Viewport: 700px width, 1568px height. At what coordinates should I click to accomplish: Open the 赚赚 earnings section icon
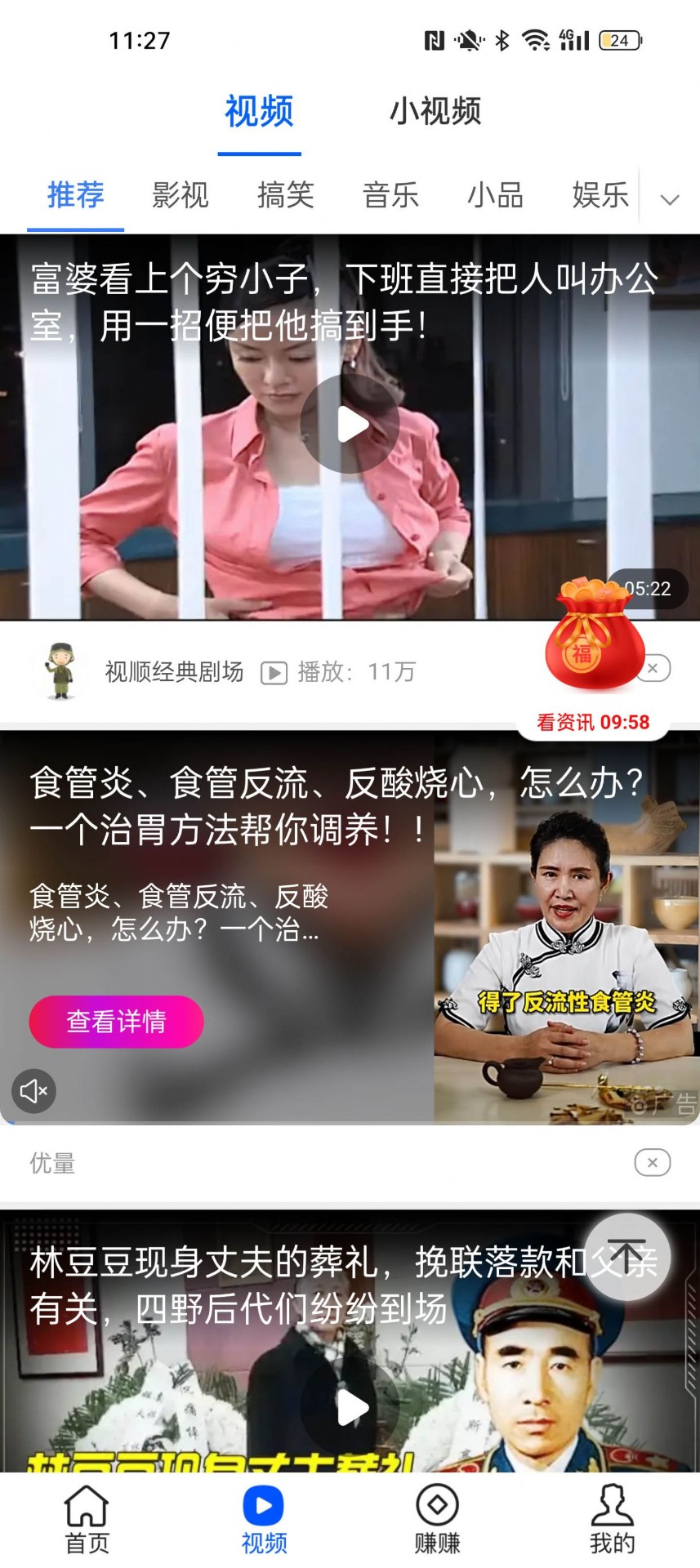[438, 1517]
